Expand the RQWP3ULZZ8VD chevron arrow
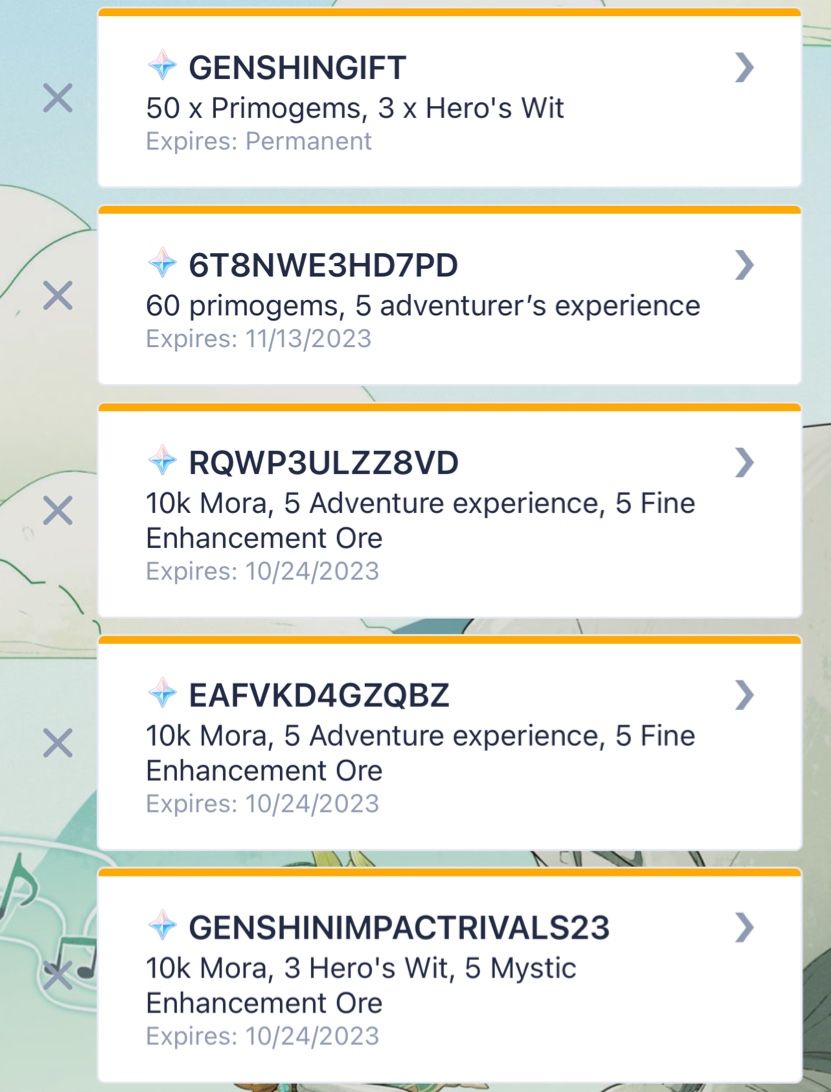The image size is (831, 1092). [743, 462]
